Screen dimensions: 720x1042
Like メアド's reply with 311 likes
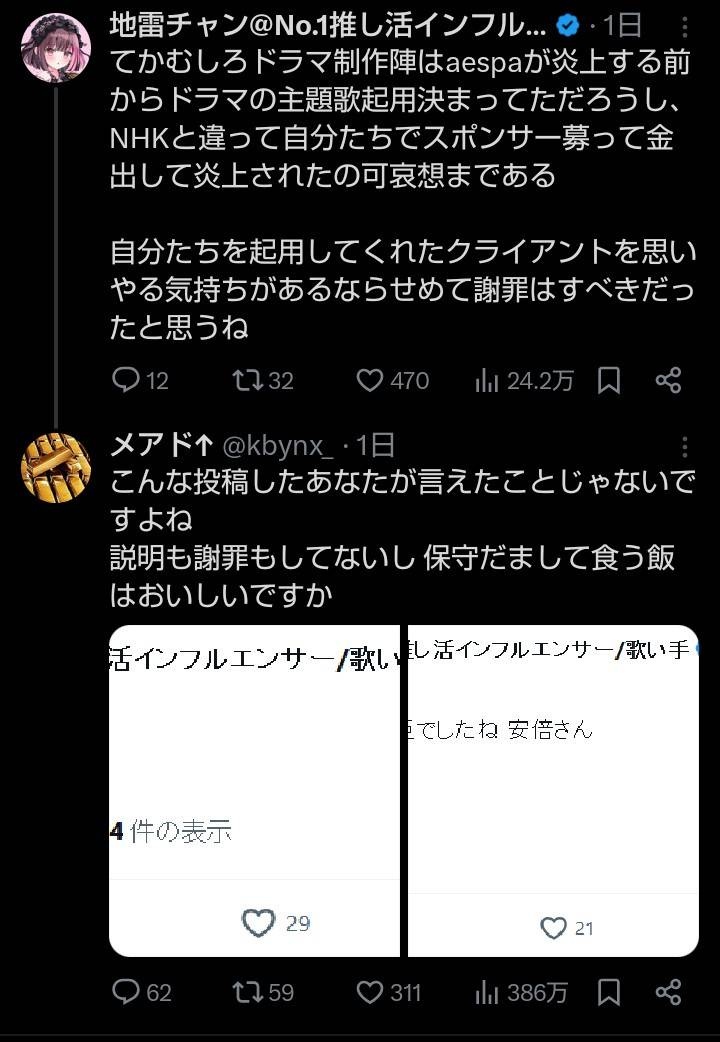[371, 992]
